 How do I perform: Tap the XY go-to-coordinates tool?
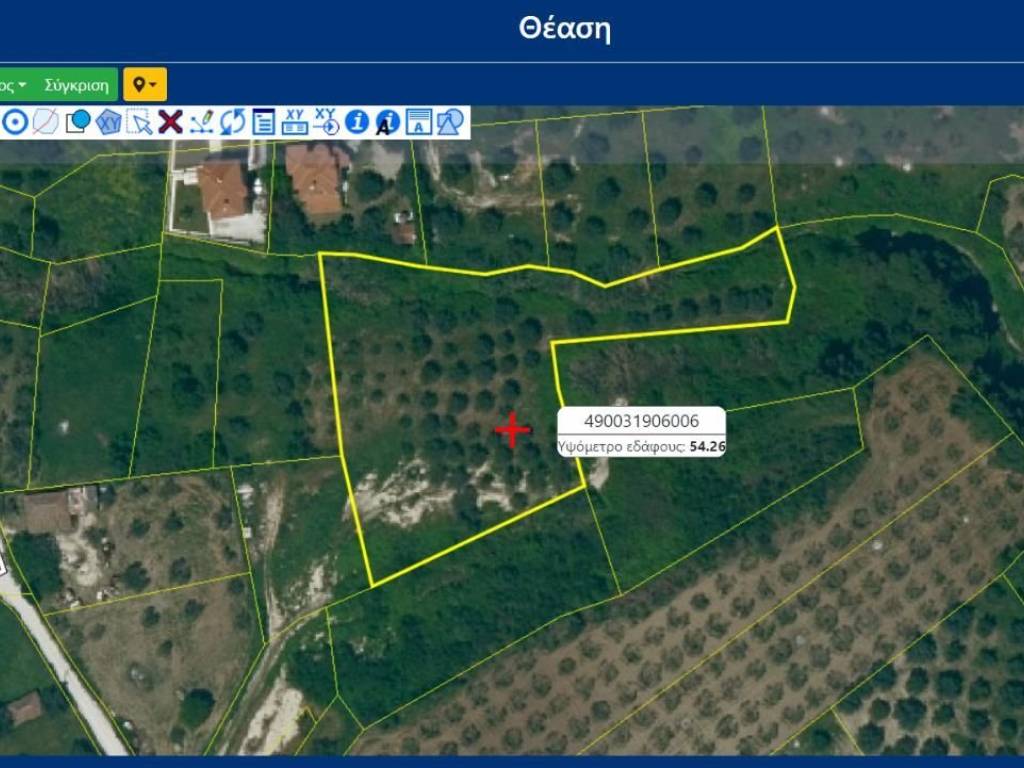coord(325,122)
